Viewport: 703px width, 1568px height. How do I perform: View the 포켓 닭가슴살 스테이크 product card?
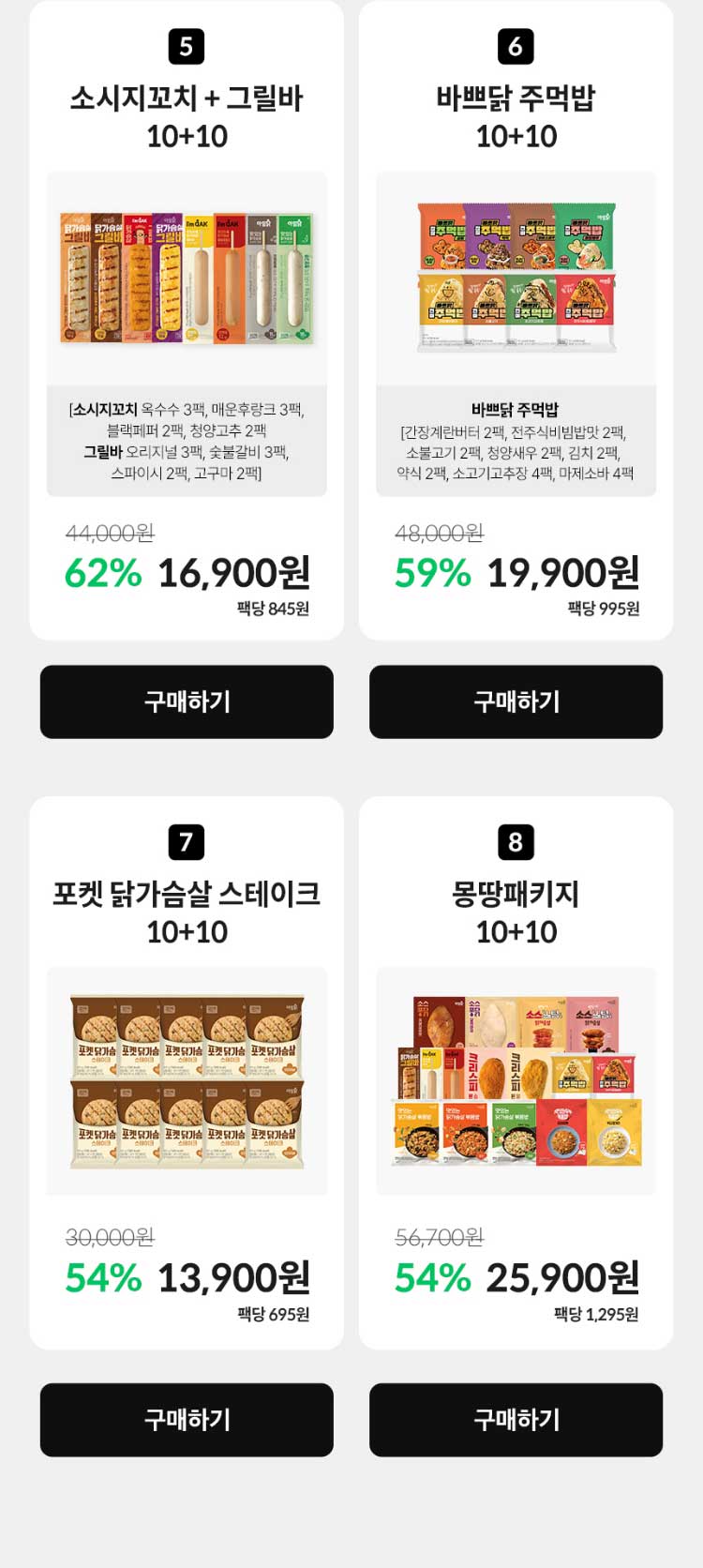click(x=187, y=1080)
